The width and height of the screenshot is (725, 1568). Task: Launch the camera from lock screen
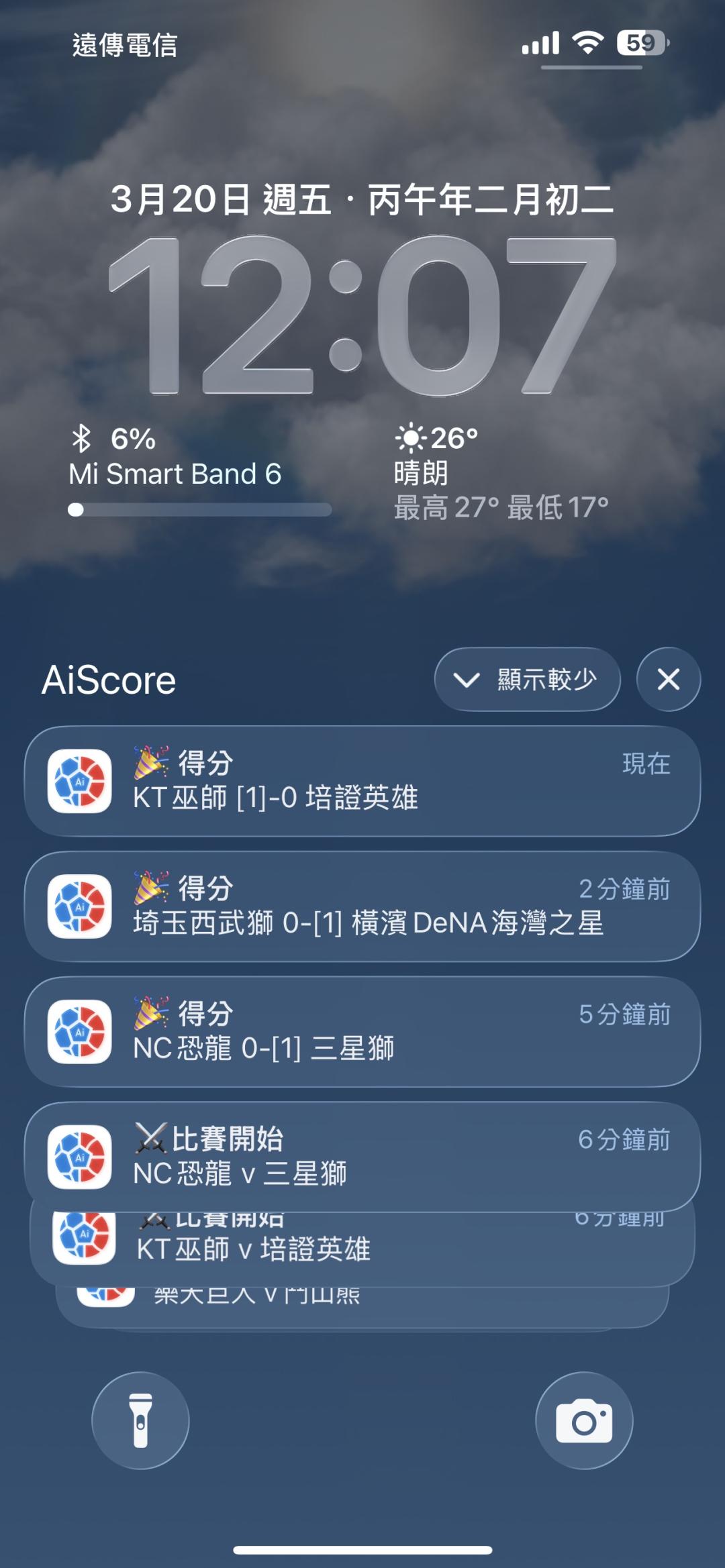coord(584,1420)
